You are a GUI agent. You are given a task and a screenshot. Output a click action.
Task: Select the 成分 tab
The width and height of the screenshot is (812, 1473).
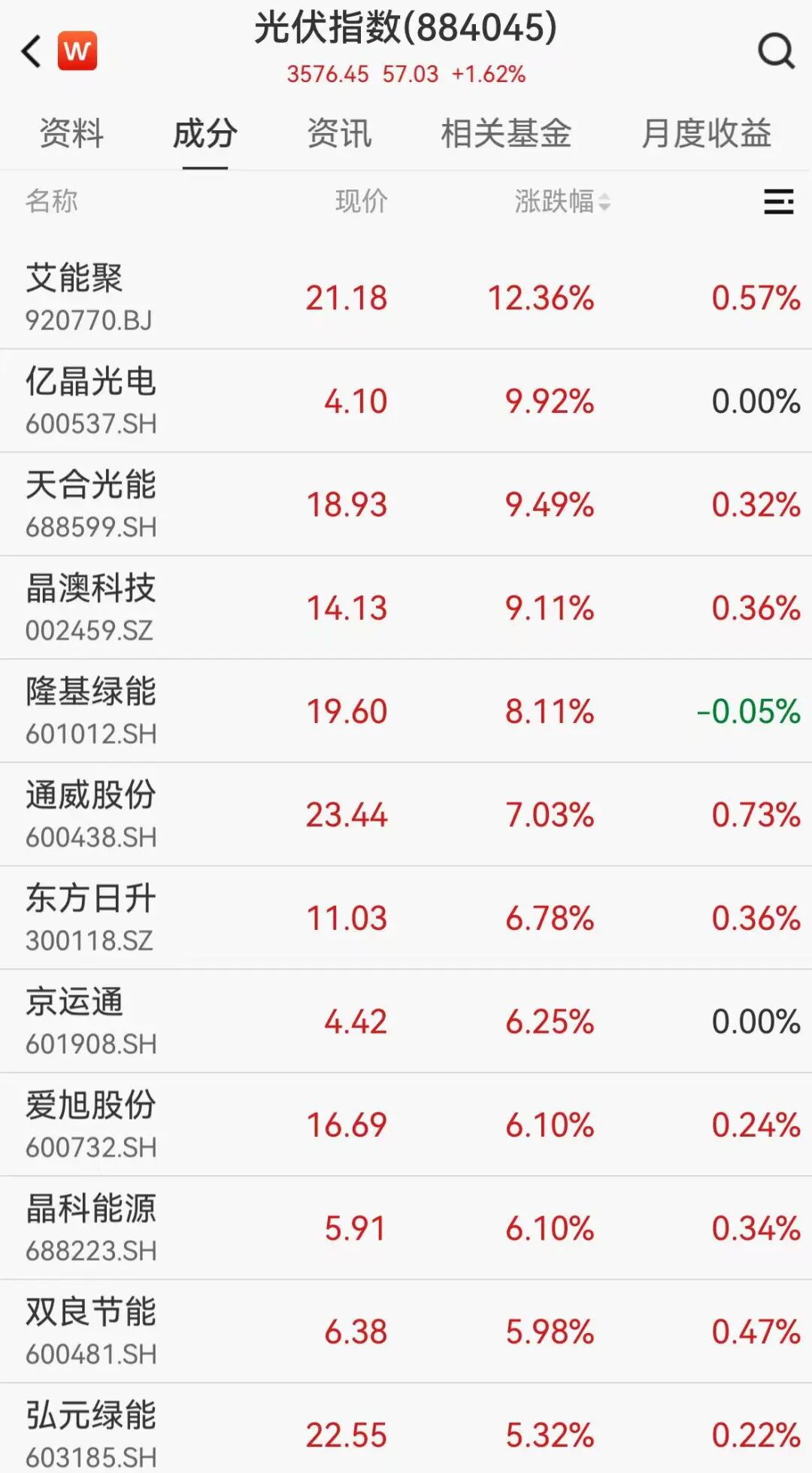coord(205,134)
